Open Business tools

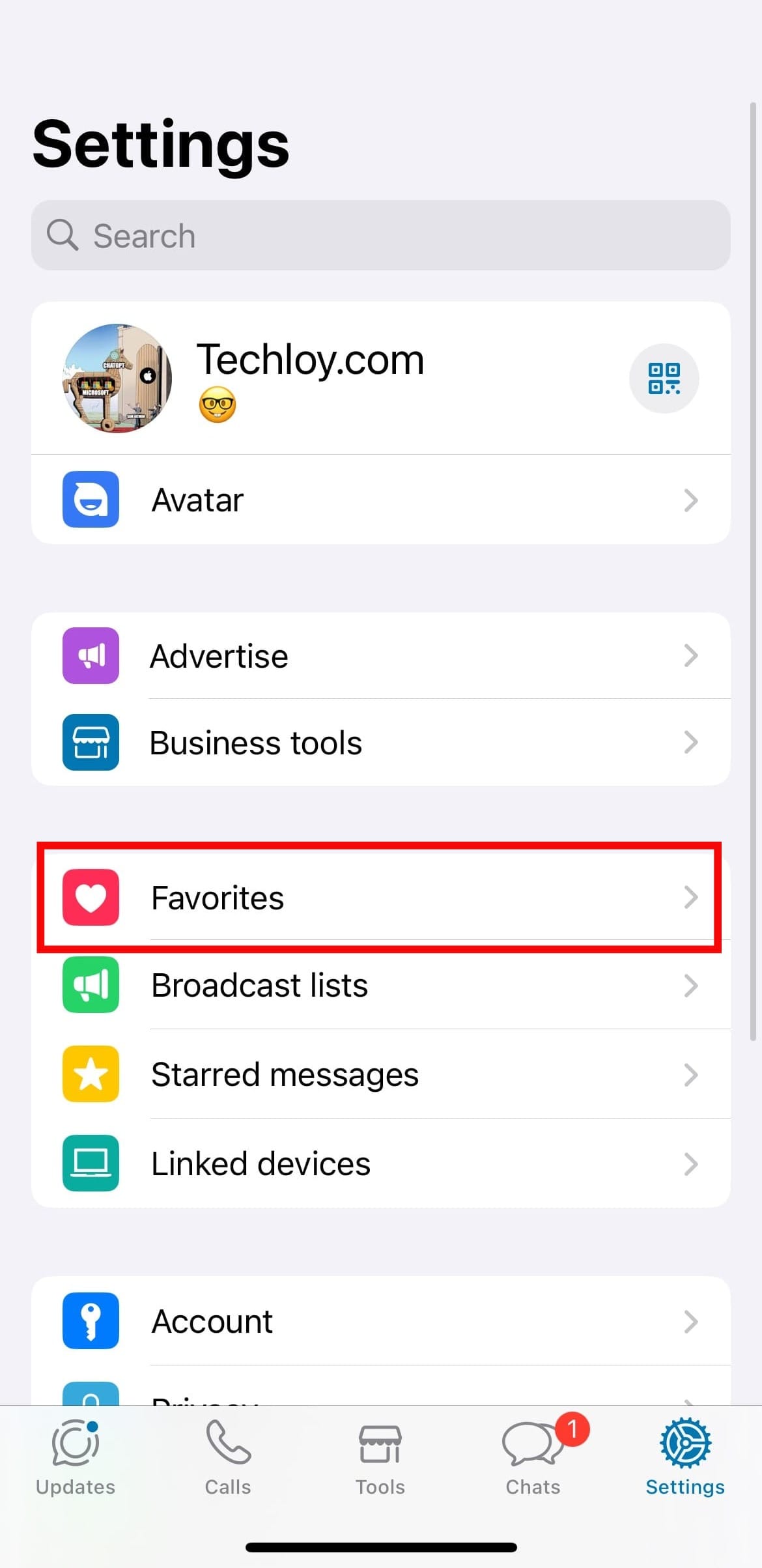(380, 743)
